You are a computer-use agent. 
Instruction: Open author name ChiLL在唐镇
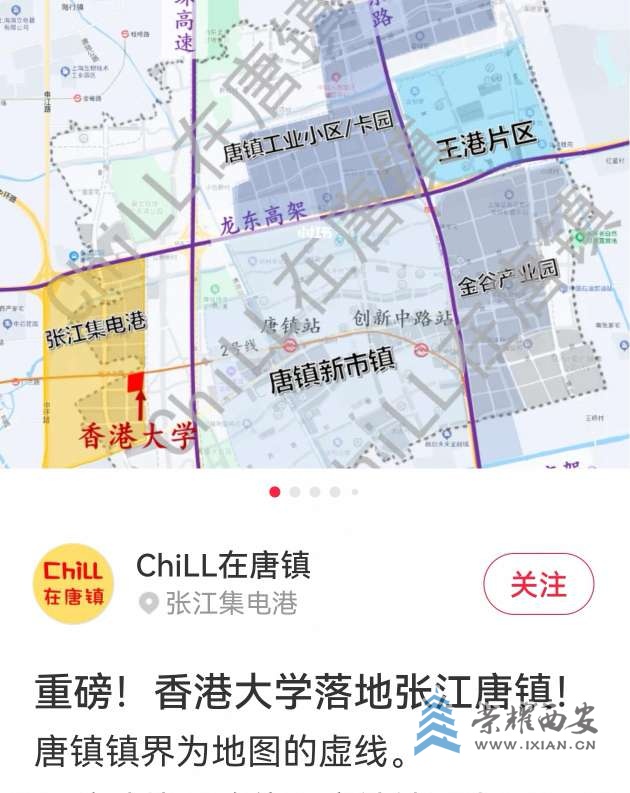click(x=223, y=565)
